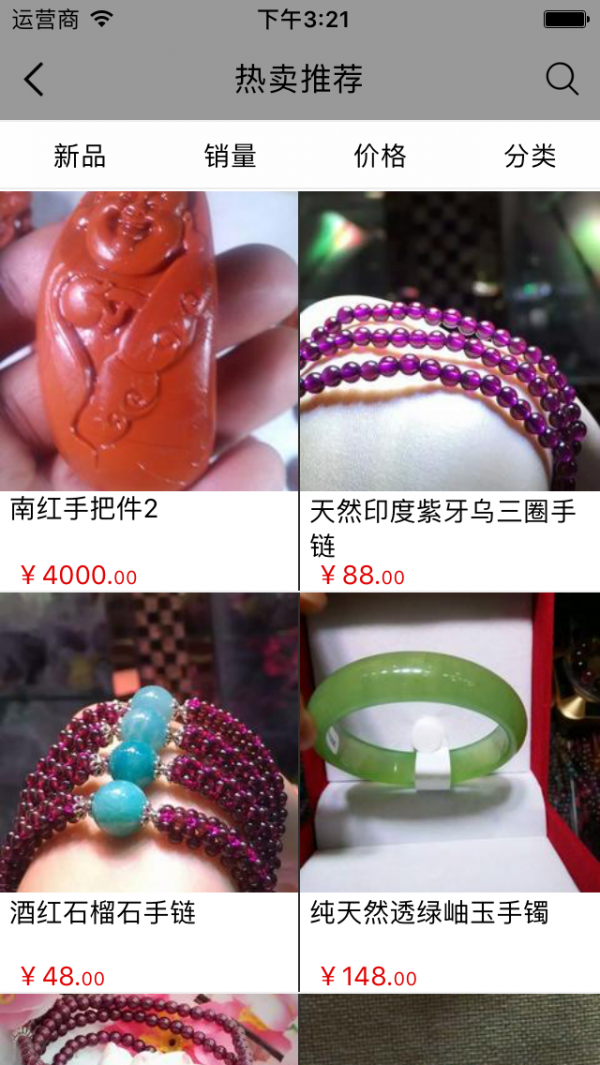Open the 分类 filter tab

[530, 156]
